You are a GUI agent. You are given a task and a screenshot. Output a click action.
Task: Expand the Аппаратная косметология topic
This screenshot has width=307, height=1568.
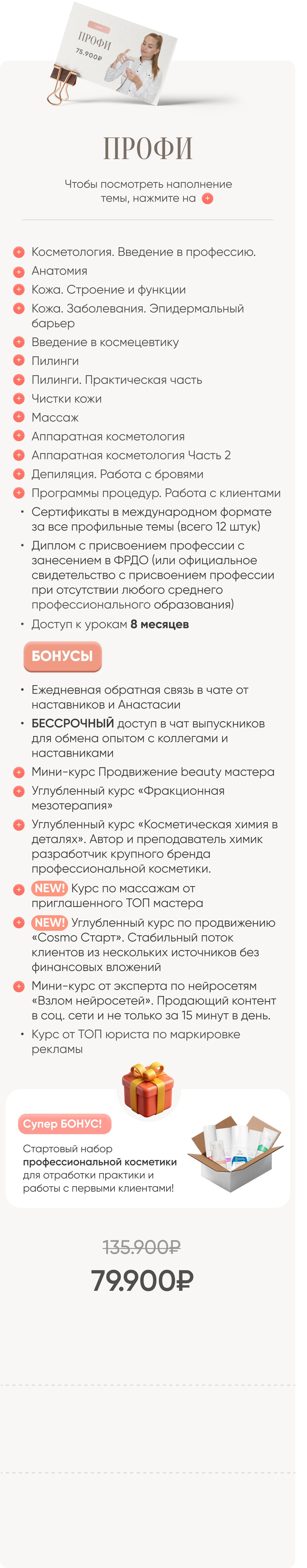(19, 436)
